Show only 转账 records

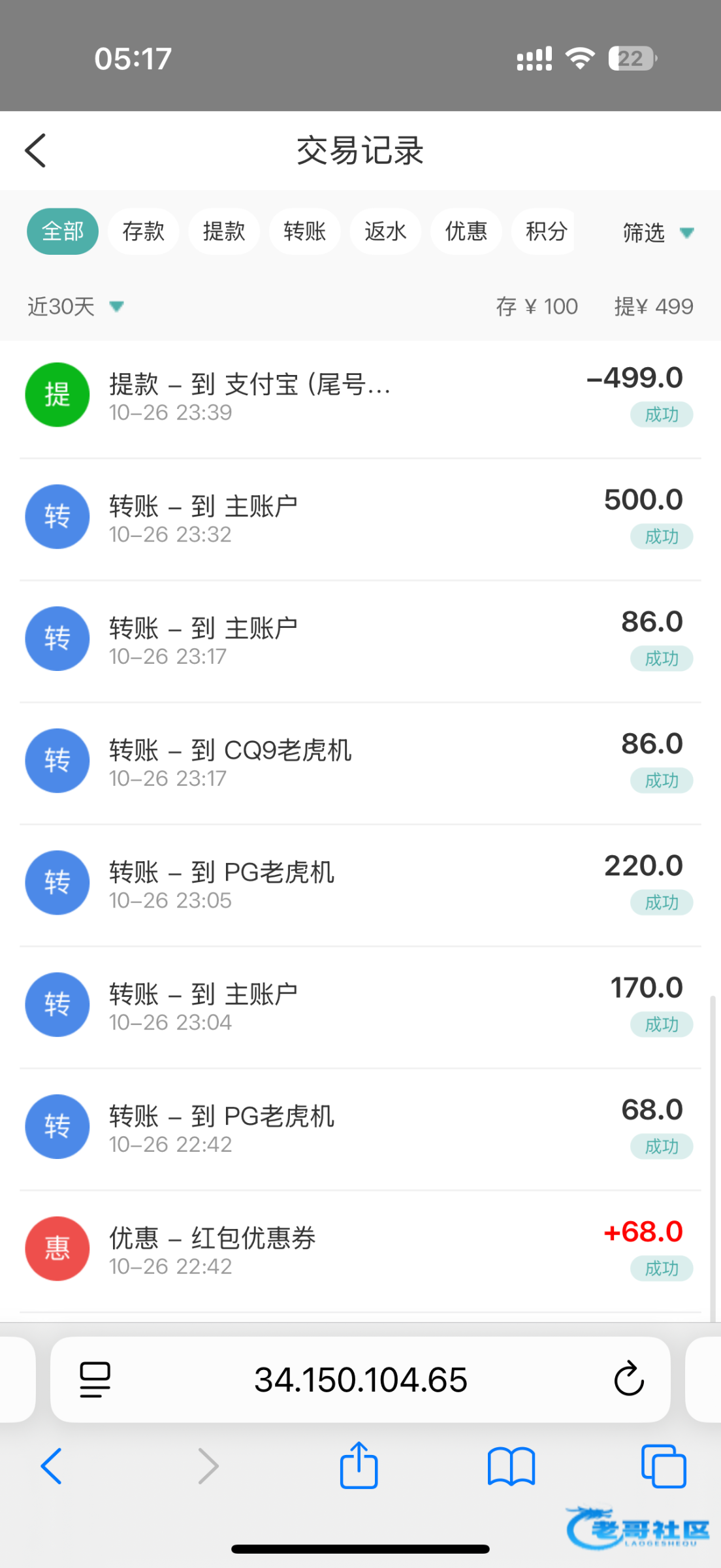point(304,231)
